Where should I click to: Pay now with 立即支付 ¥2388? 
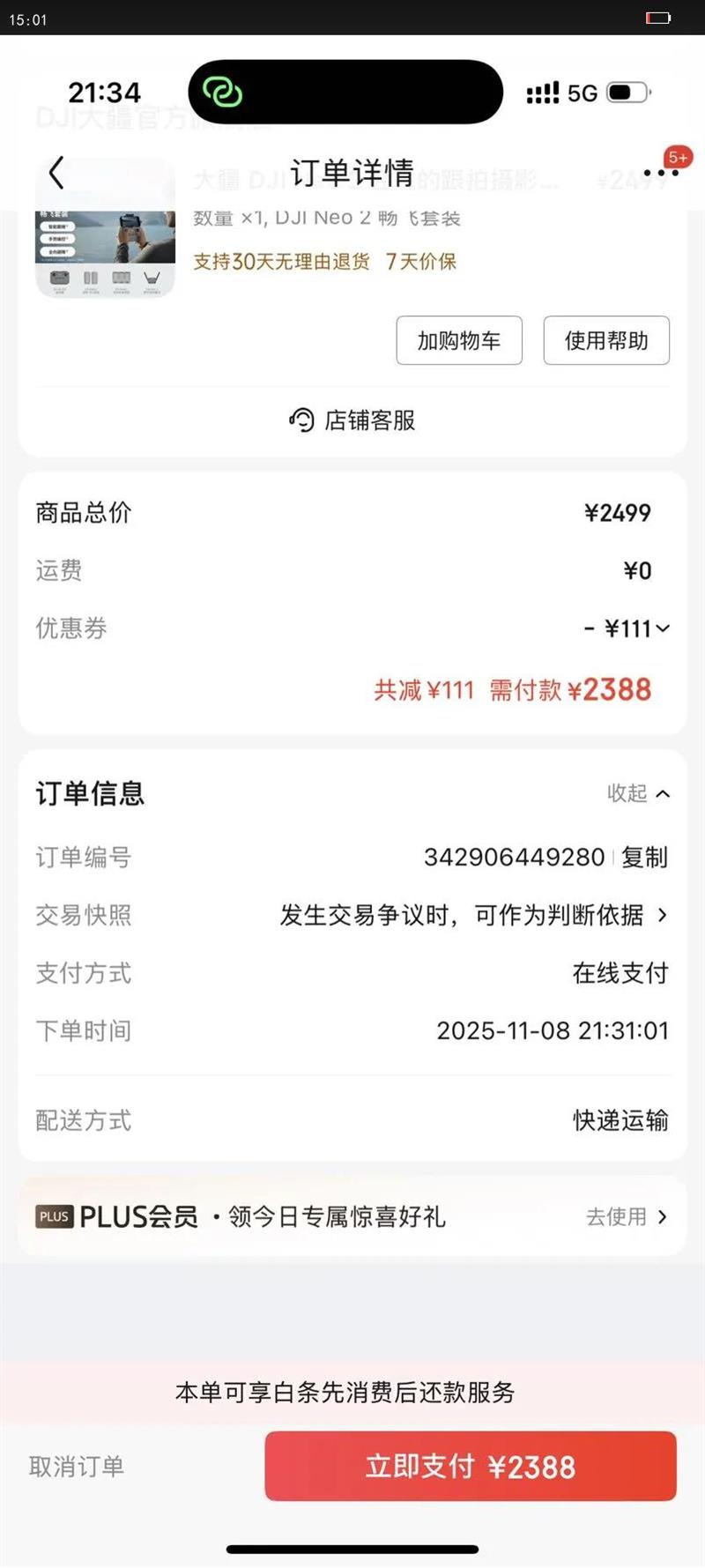pos(471,1466)
